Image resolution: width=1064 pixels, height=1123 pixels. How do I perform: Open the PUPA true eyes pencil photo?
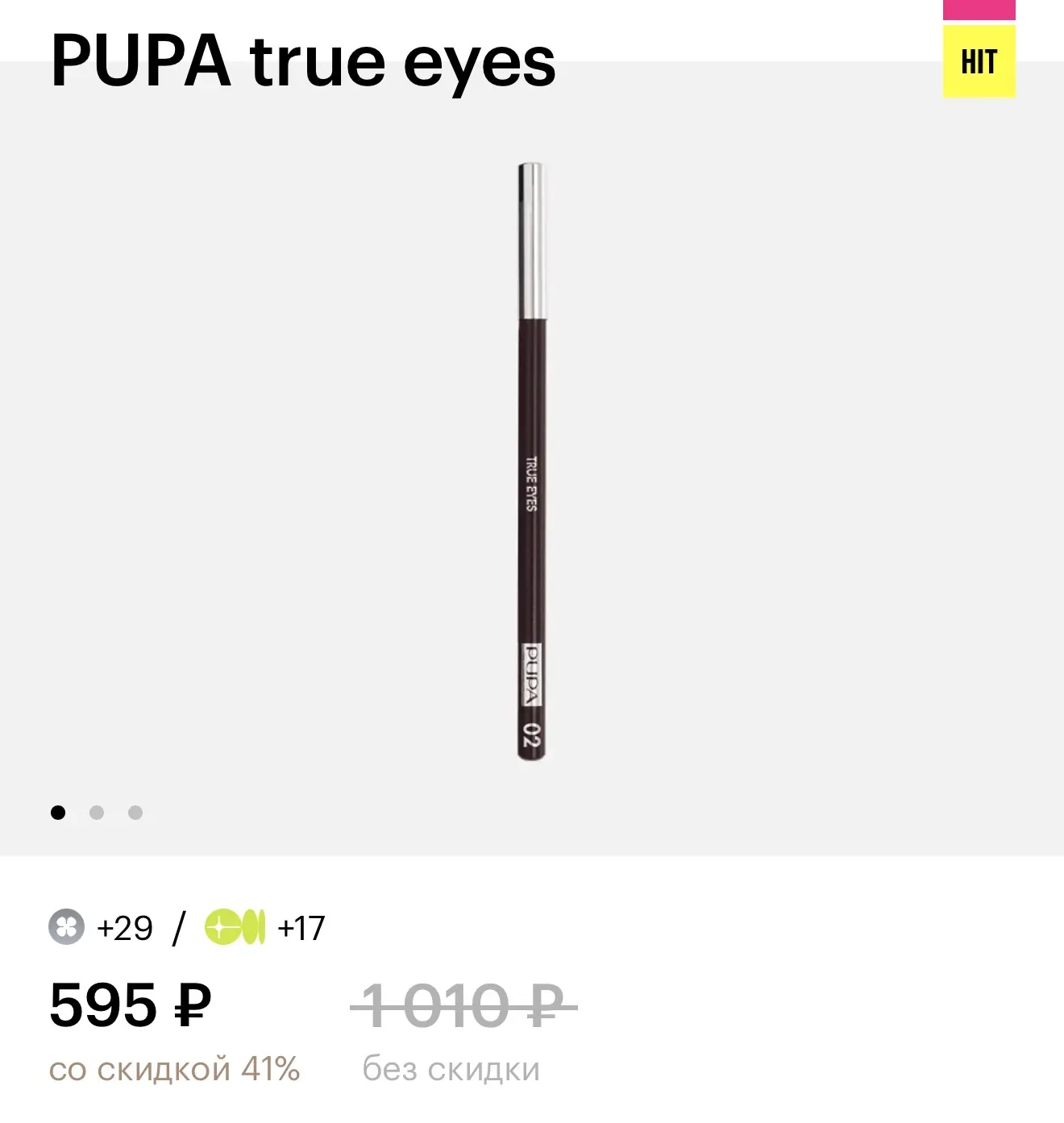[x=531, y=461]
